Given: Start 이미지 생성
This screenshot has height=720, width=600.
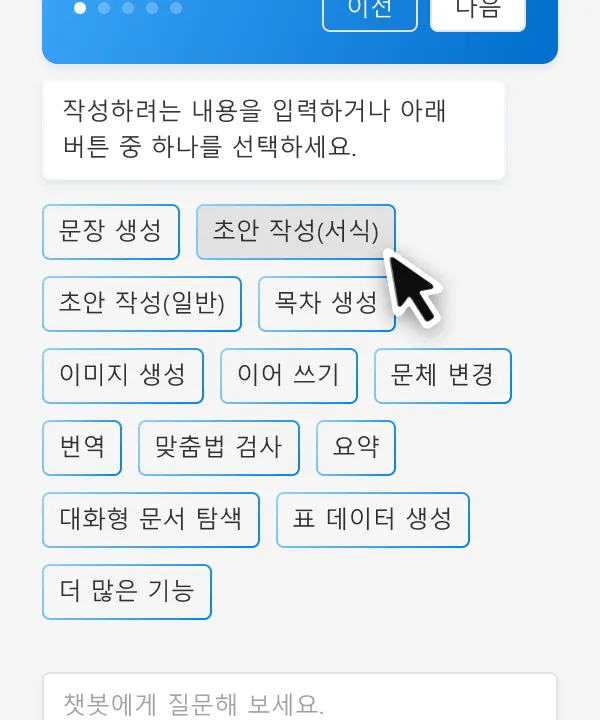Looking at the screenshot, I should [x=122, y=376].
